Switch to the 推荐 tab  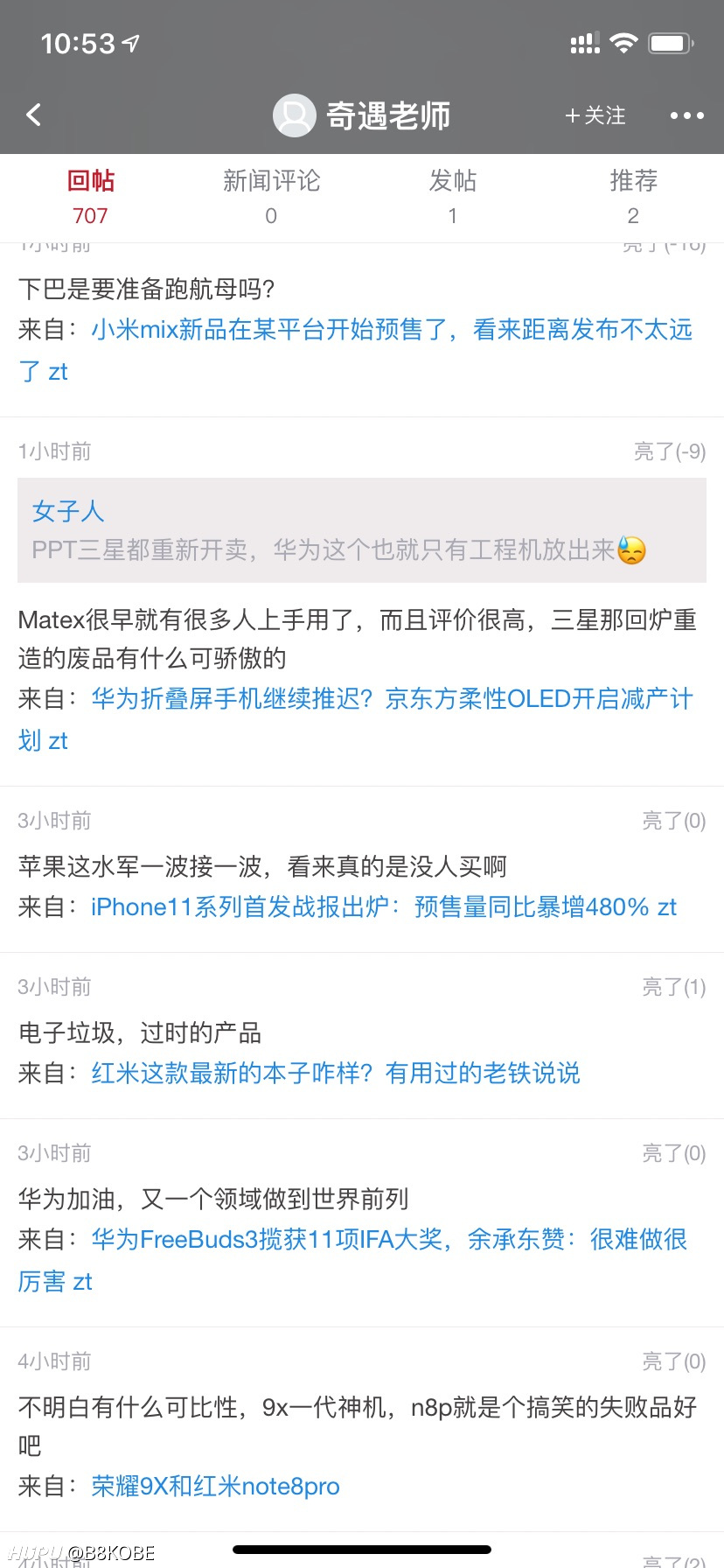tap(633, 198)
